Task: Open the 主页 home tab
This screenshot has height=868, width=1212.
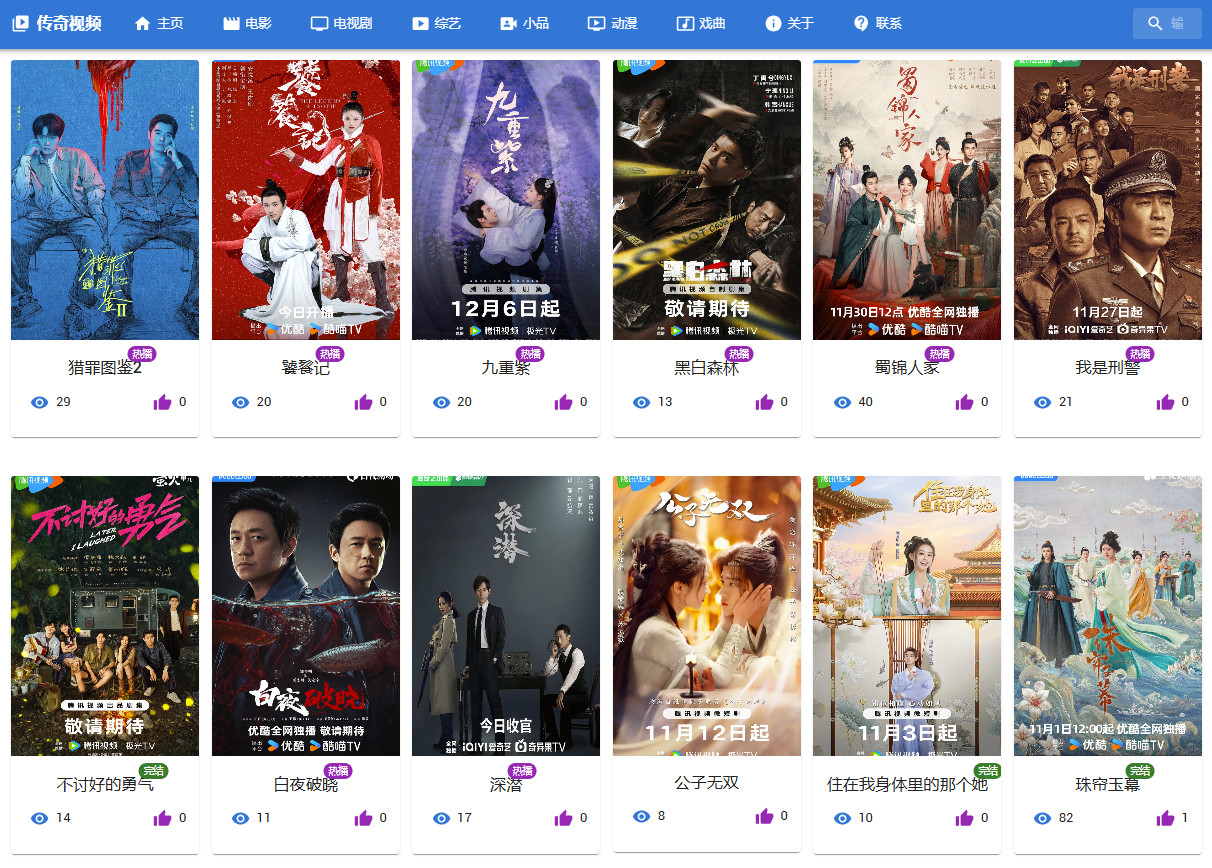Action: [x=158, y=23]
